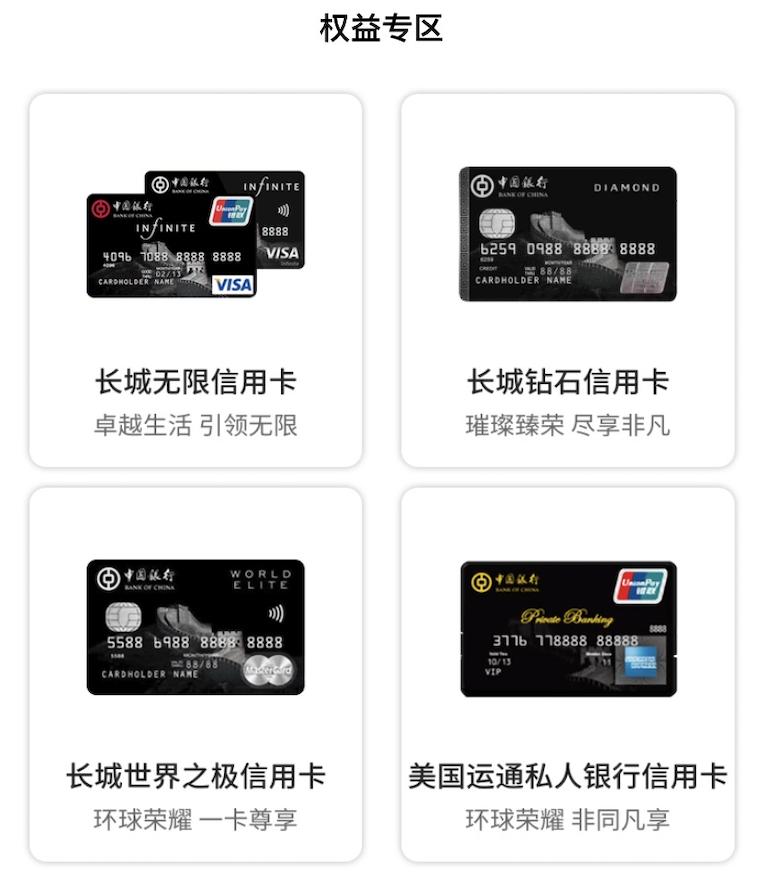Click the tagline 卓越生活 引领无限
The image size is (766, 878).
point(198,423)
